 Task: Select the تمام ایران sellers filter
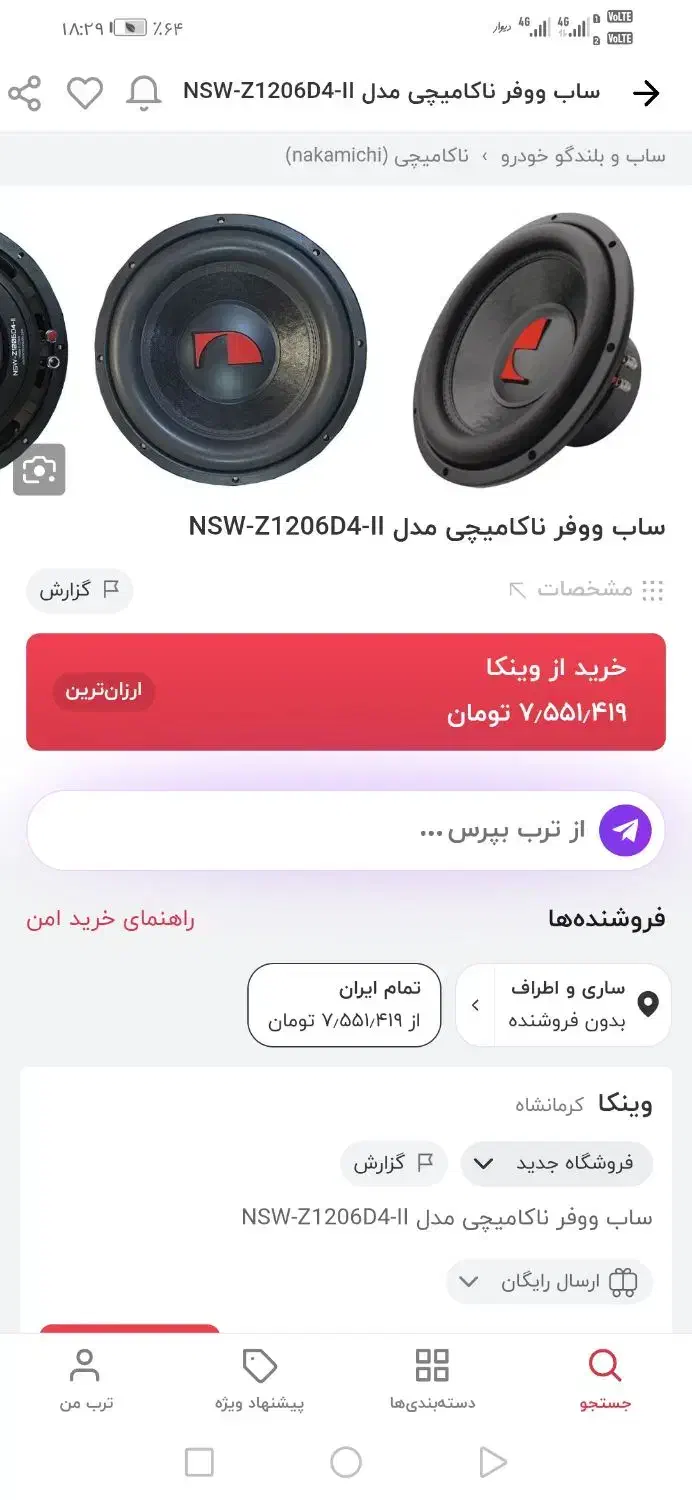click(344, 1005)
